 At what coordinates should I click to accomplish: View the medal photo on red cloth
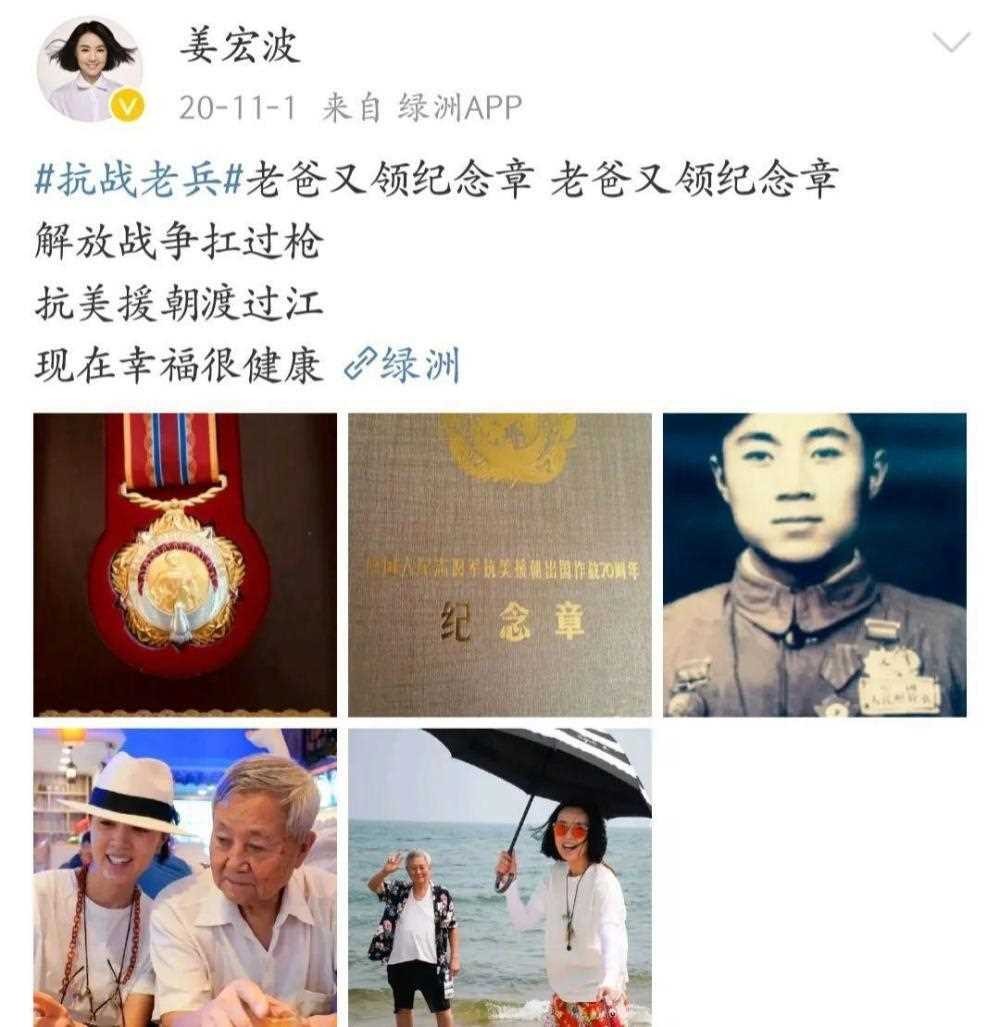click(x=185, y=564)
